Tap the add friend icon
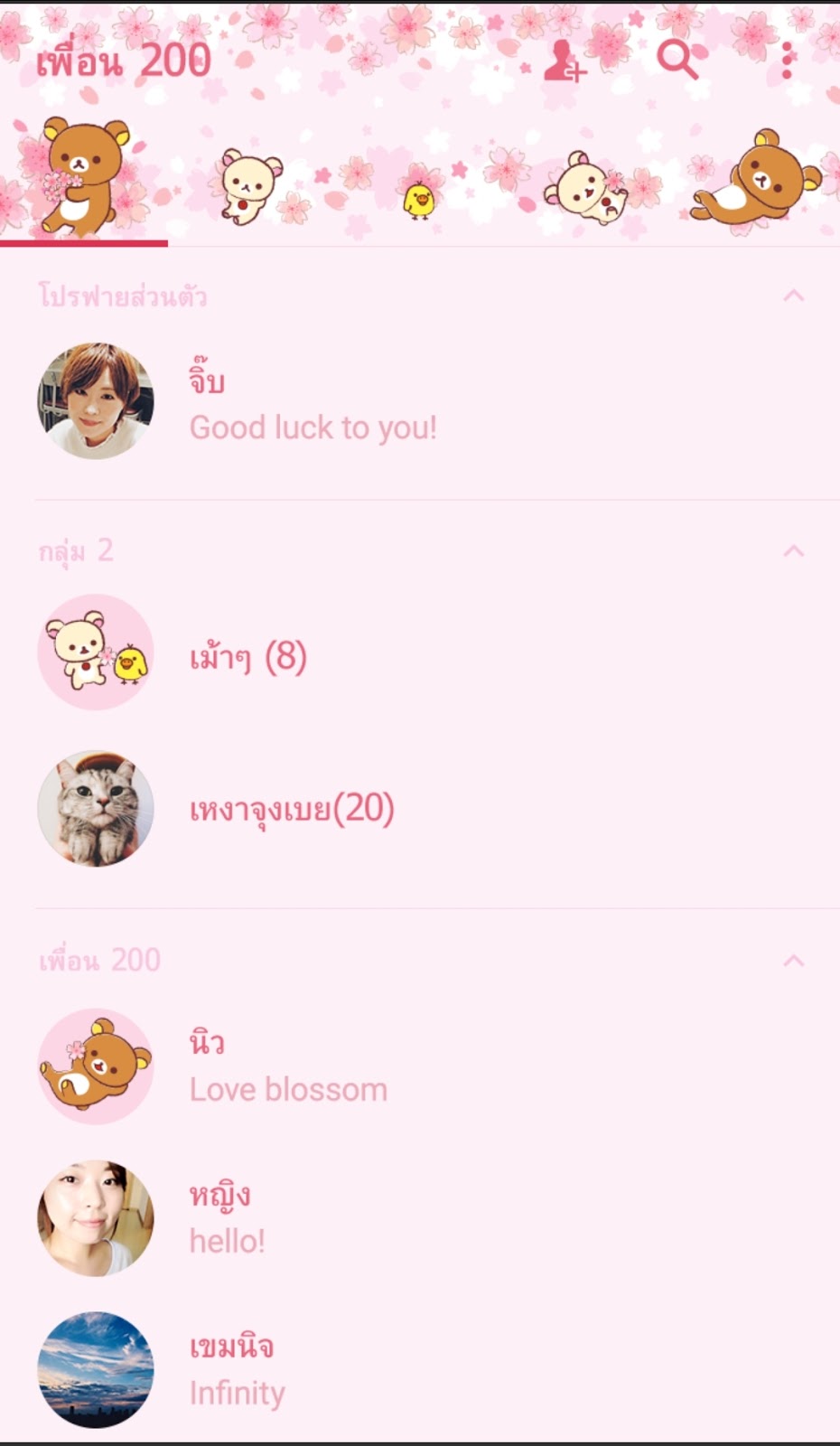 click(x=565, y=61)
